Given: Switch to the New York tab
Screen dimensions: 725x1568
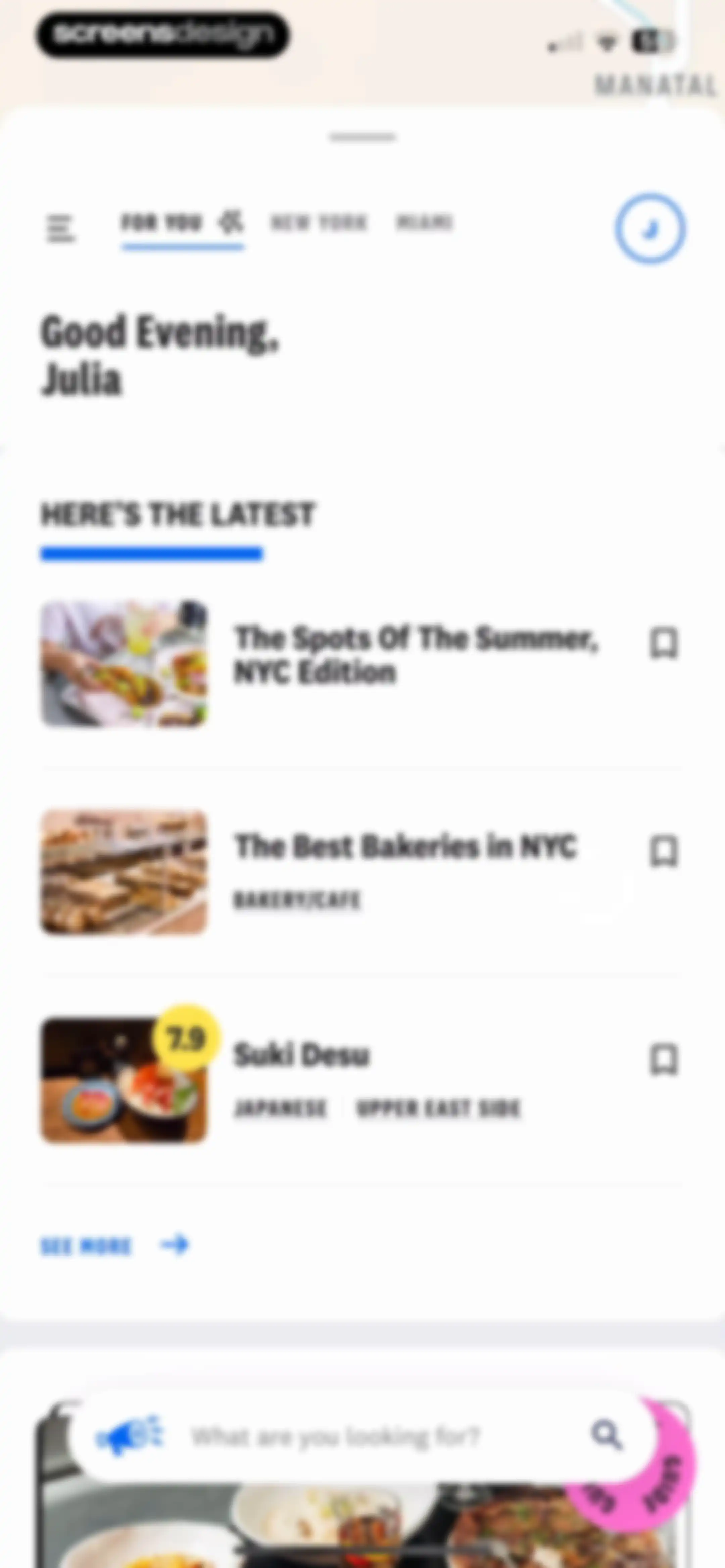Looking at the screenshot, I should [x=319, y=223].
